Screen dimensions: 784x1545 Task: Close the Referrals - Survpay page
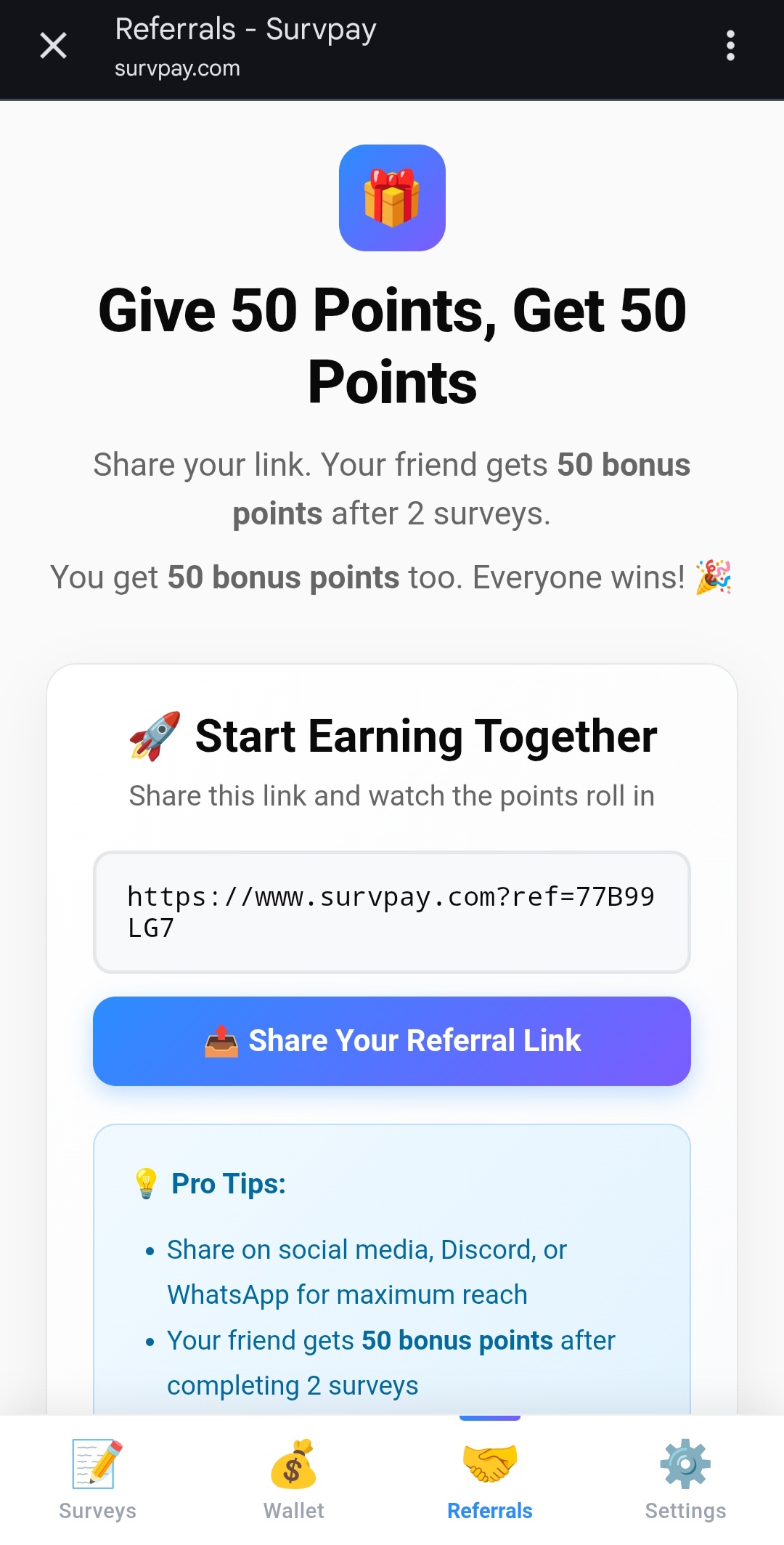pyautogui.click(x=53, y=45)
